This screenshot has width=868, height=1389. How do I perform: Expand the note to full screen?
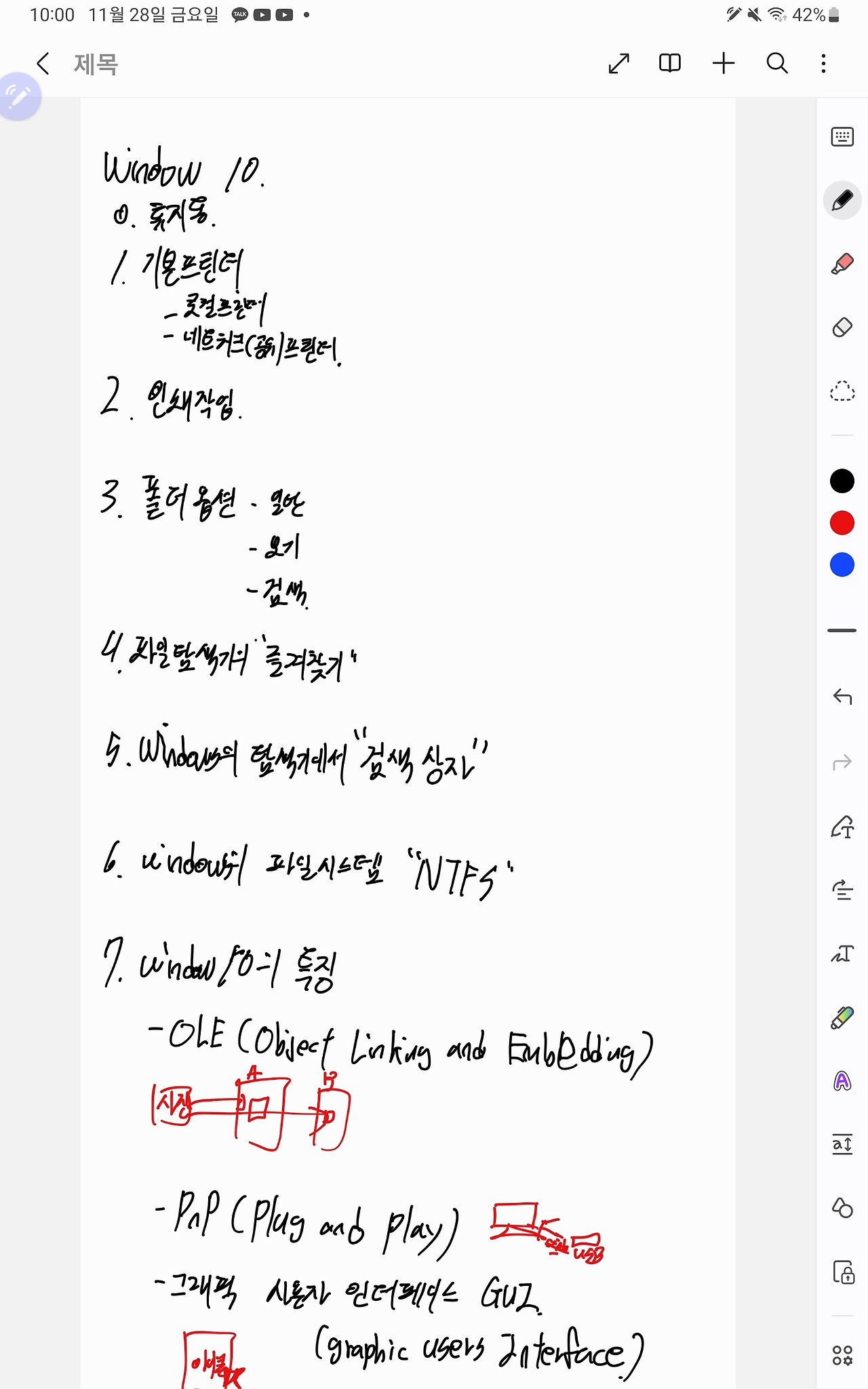point(618,63)
